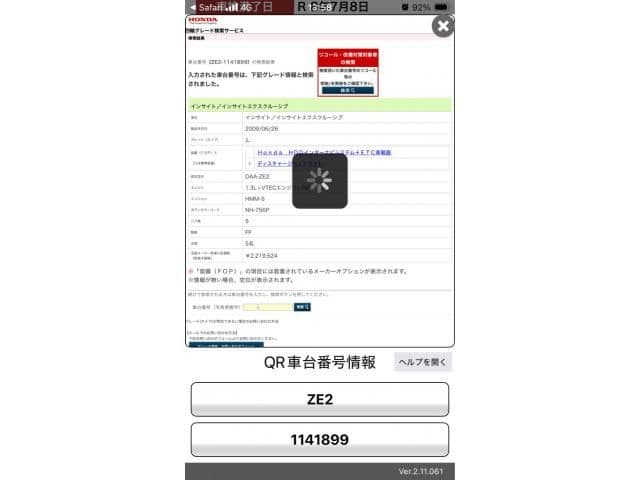The height and width of the screenshot is (480, 640).
Task: Open the Honda HDD インターナビシステム+ETC車載器 link
Action: [x=324, y=152]
